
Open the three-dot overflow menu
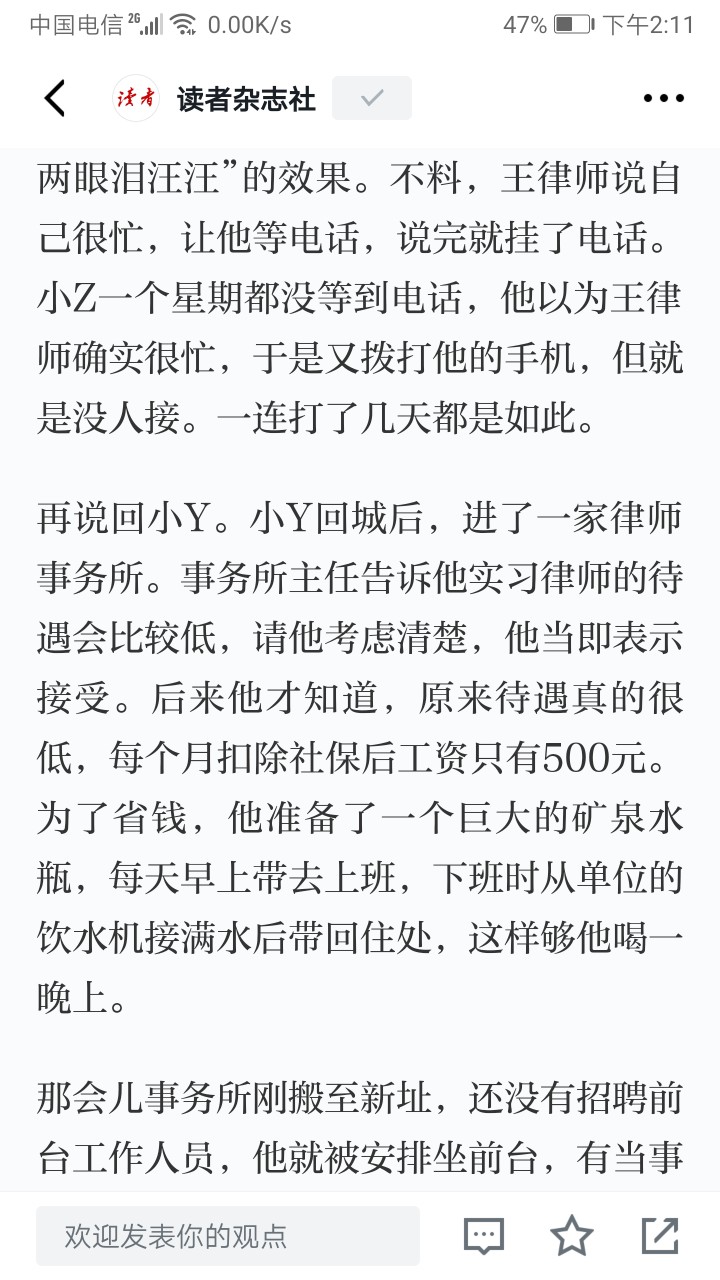[663, 98]
